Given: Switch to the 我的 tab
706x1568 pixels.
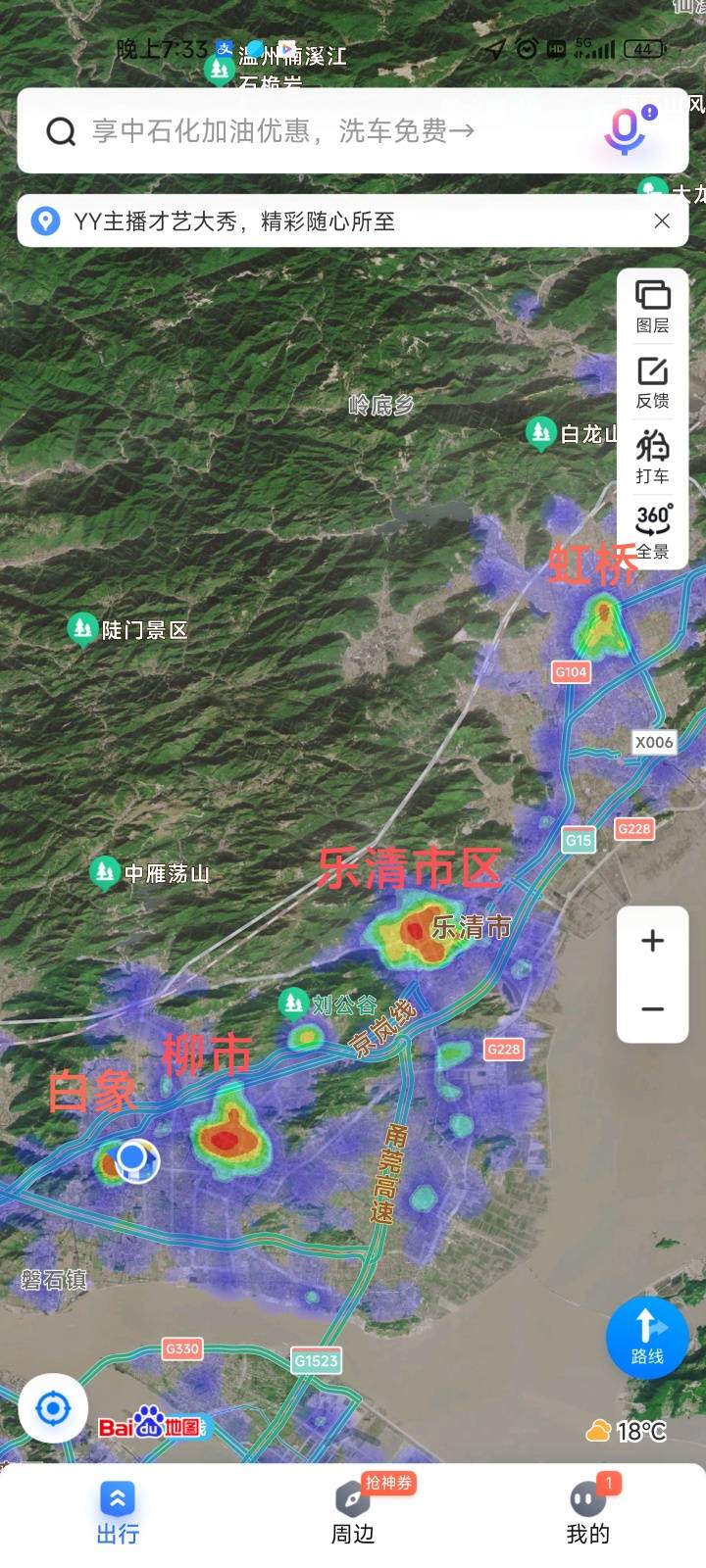Looking at the screenshot, I should coord(588,1512).
